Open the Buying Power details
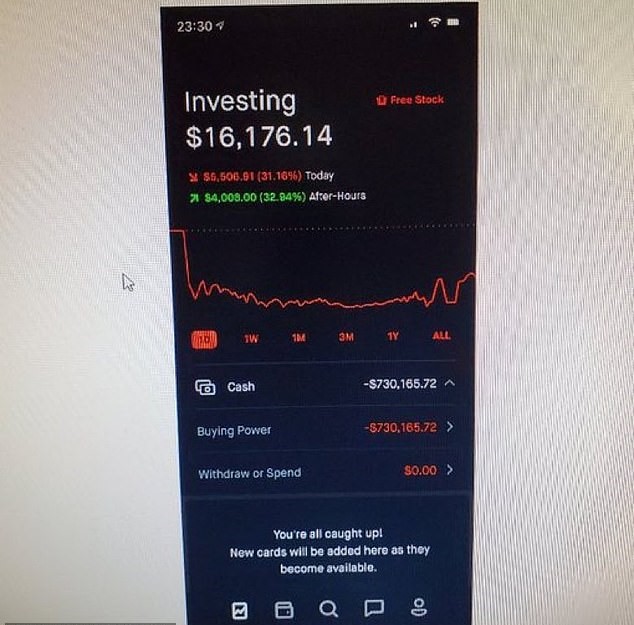The height and width of the screenshot is (625, 634). pyautogui.click(x=449, y=427)
